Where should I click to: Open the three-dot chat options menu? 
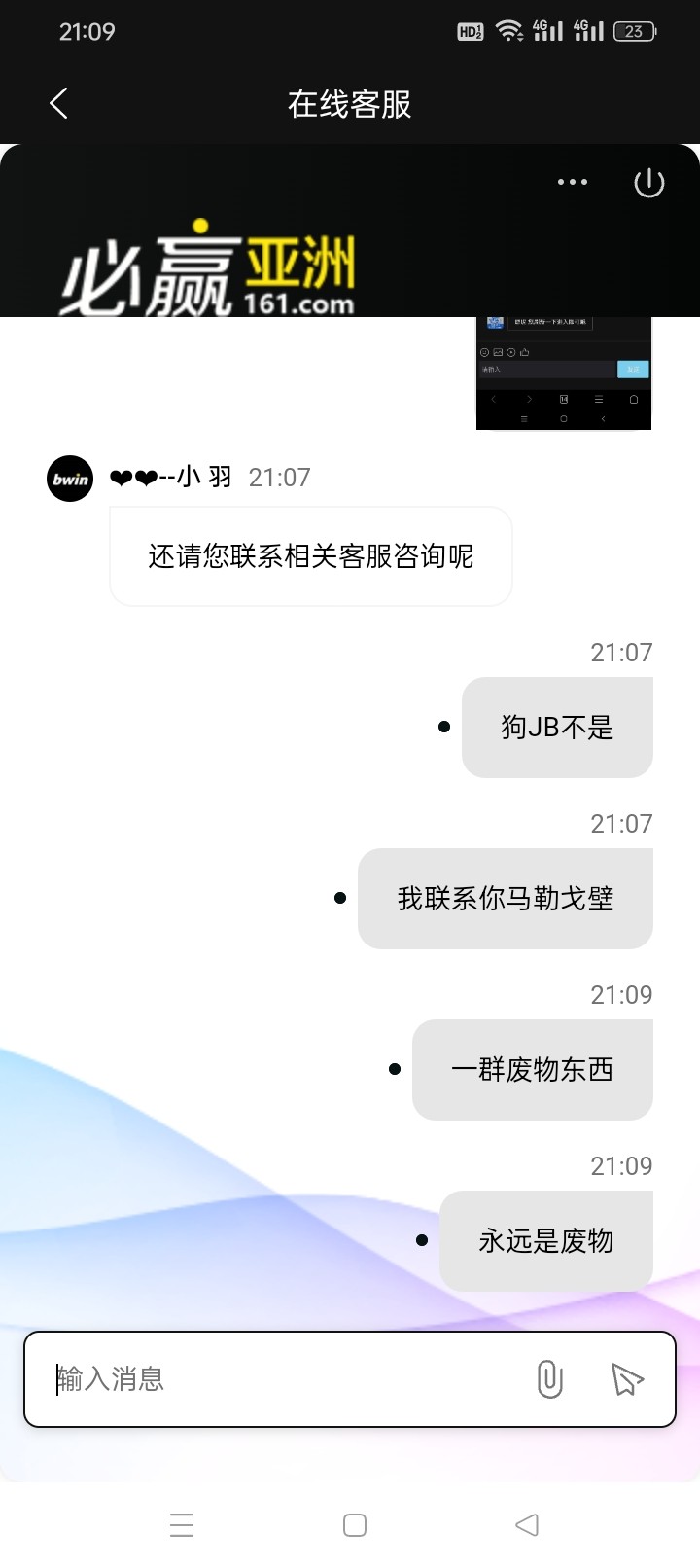pyautogui.click(x=572, y=182)
